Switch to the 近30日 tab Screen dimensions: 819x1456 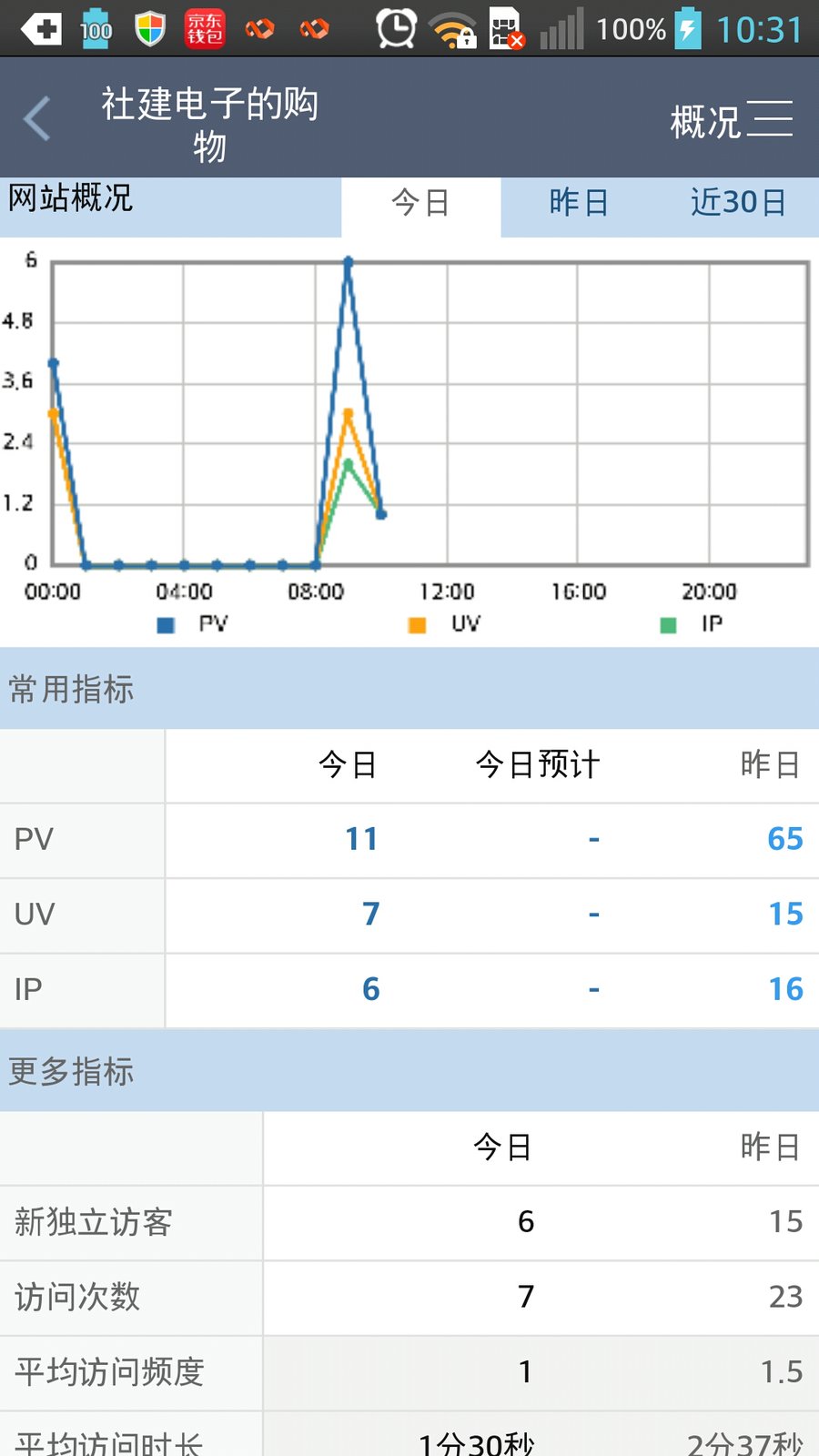[738, 203]
